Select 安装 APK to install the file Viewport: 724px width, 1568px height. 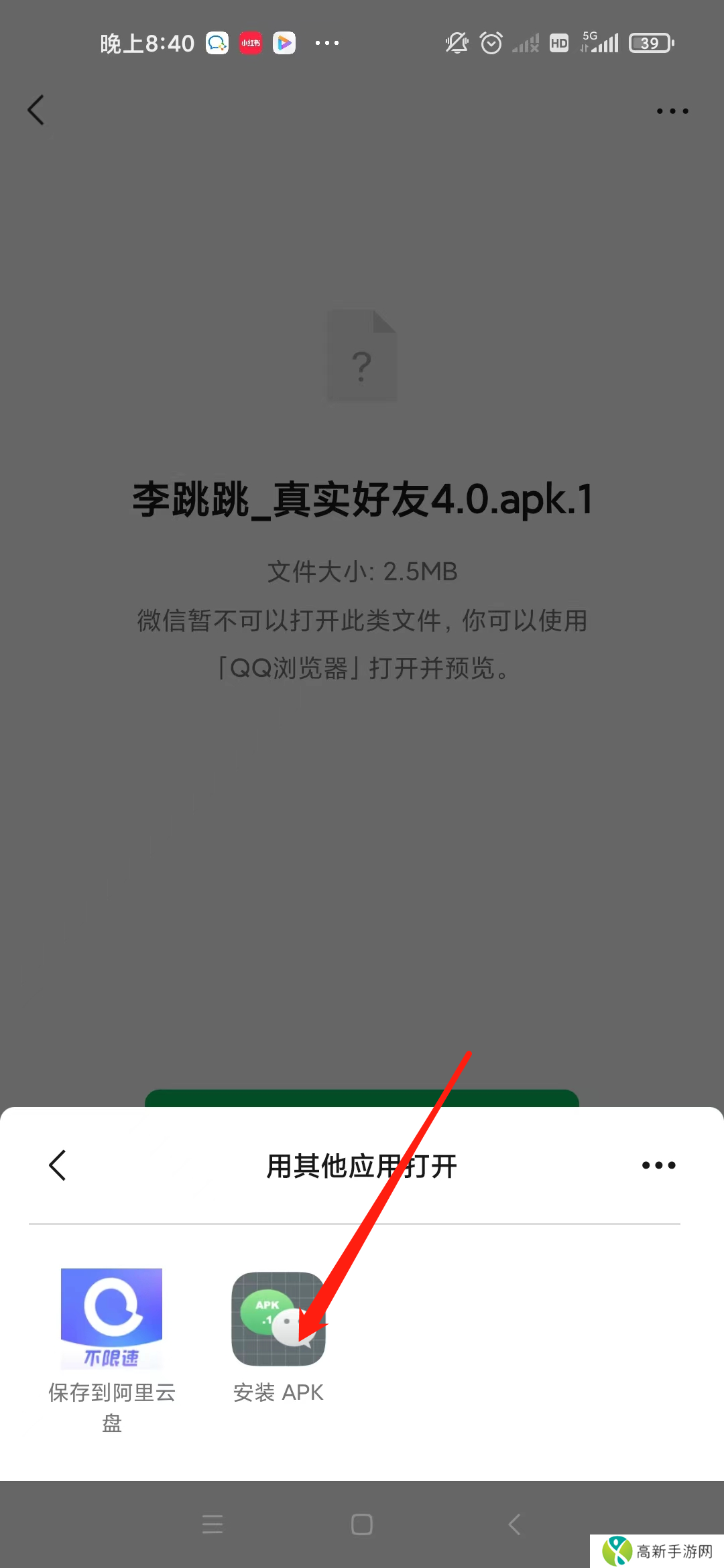click(x=278, y=1320)
